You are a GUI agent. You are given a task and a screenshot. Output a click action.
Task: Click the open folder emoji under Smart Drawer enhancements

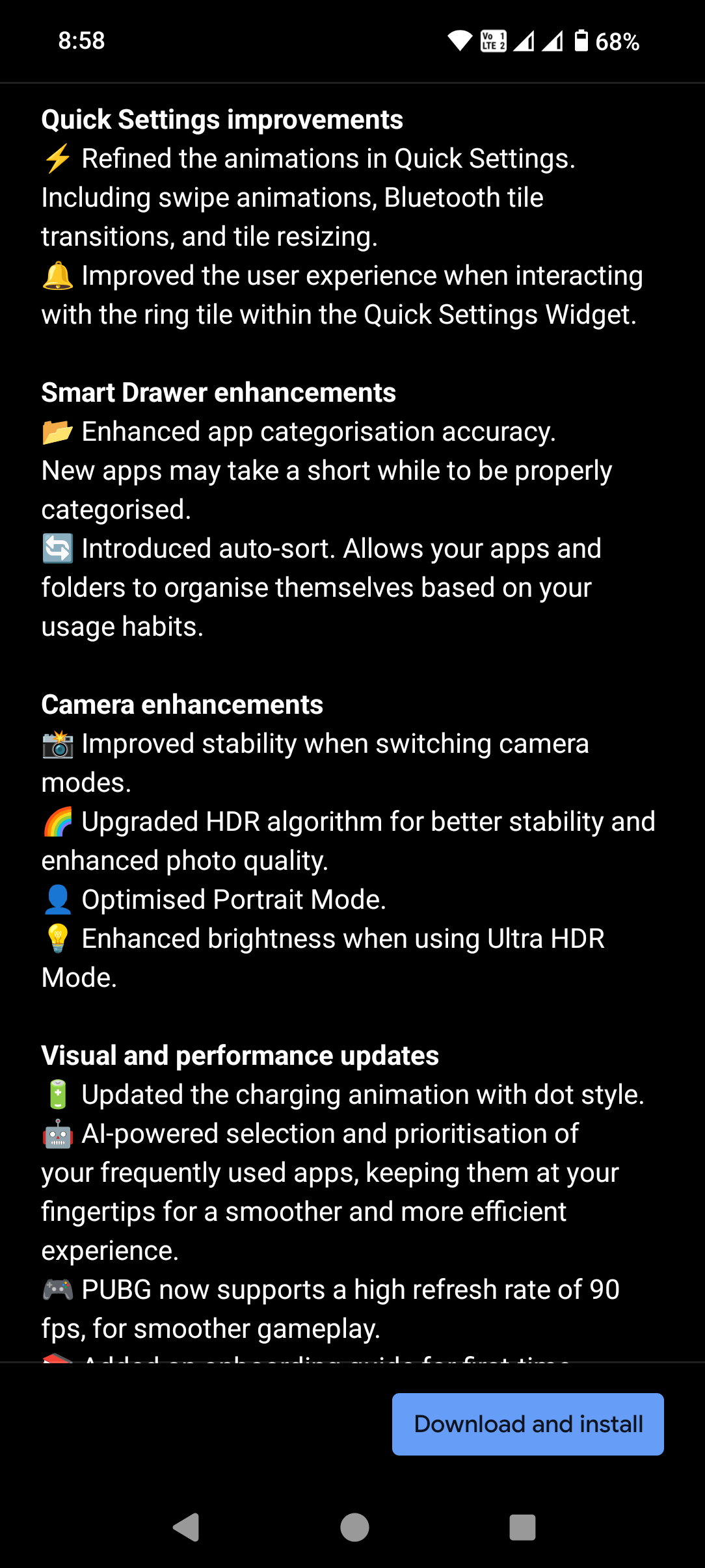click(x=57, y=430)
